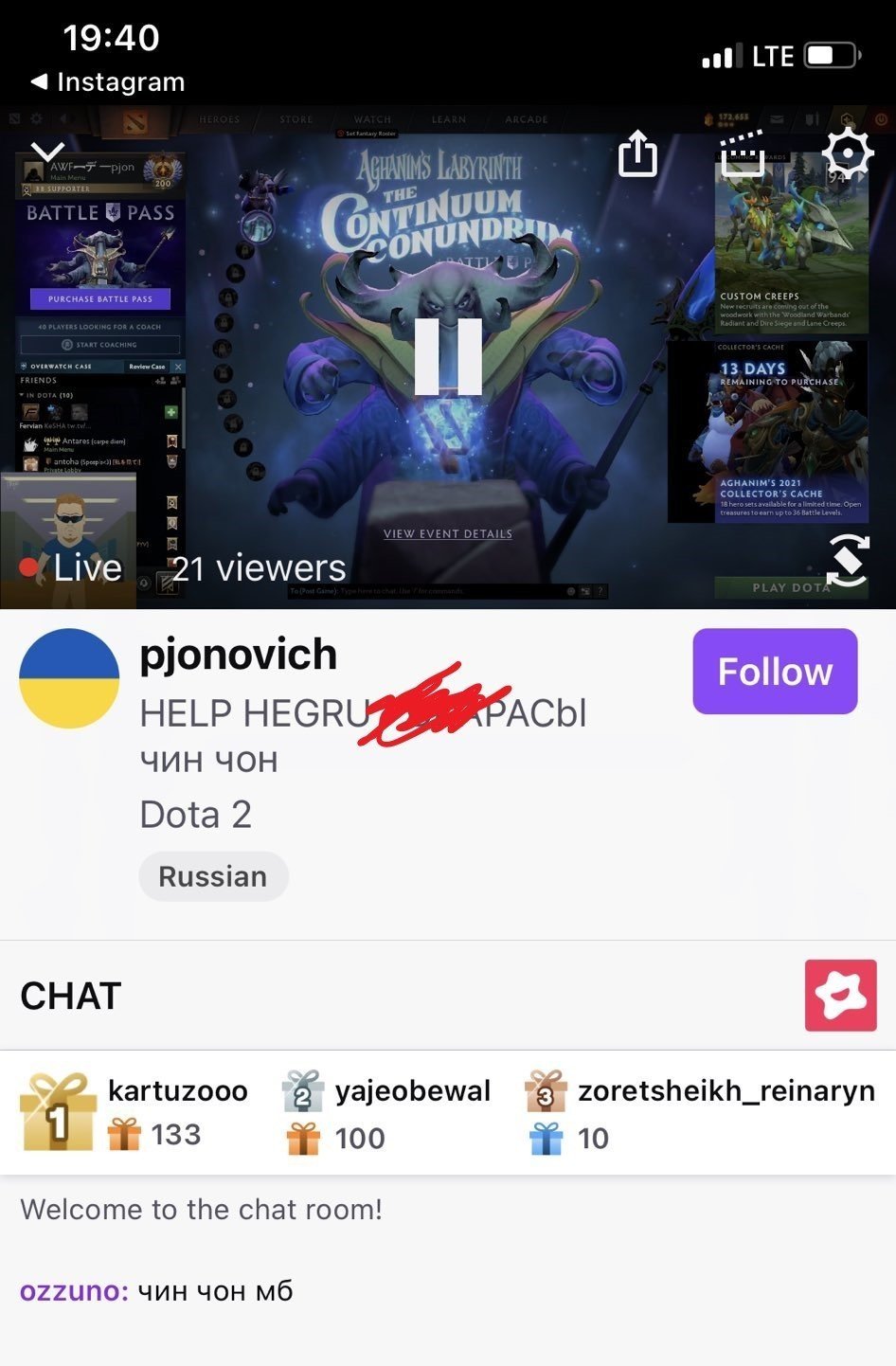Pause the live stream
Image resolution: width=896 pixels, height=1366 pixels.
click(448, 356)
